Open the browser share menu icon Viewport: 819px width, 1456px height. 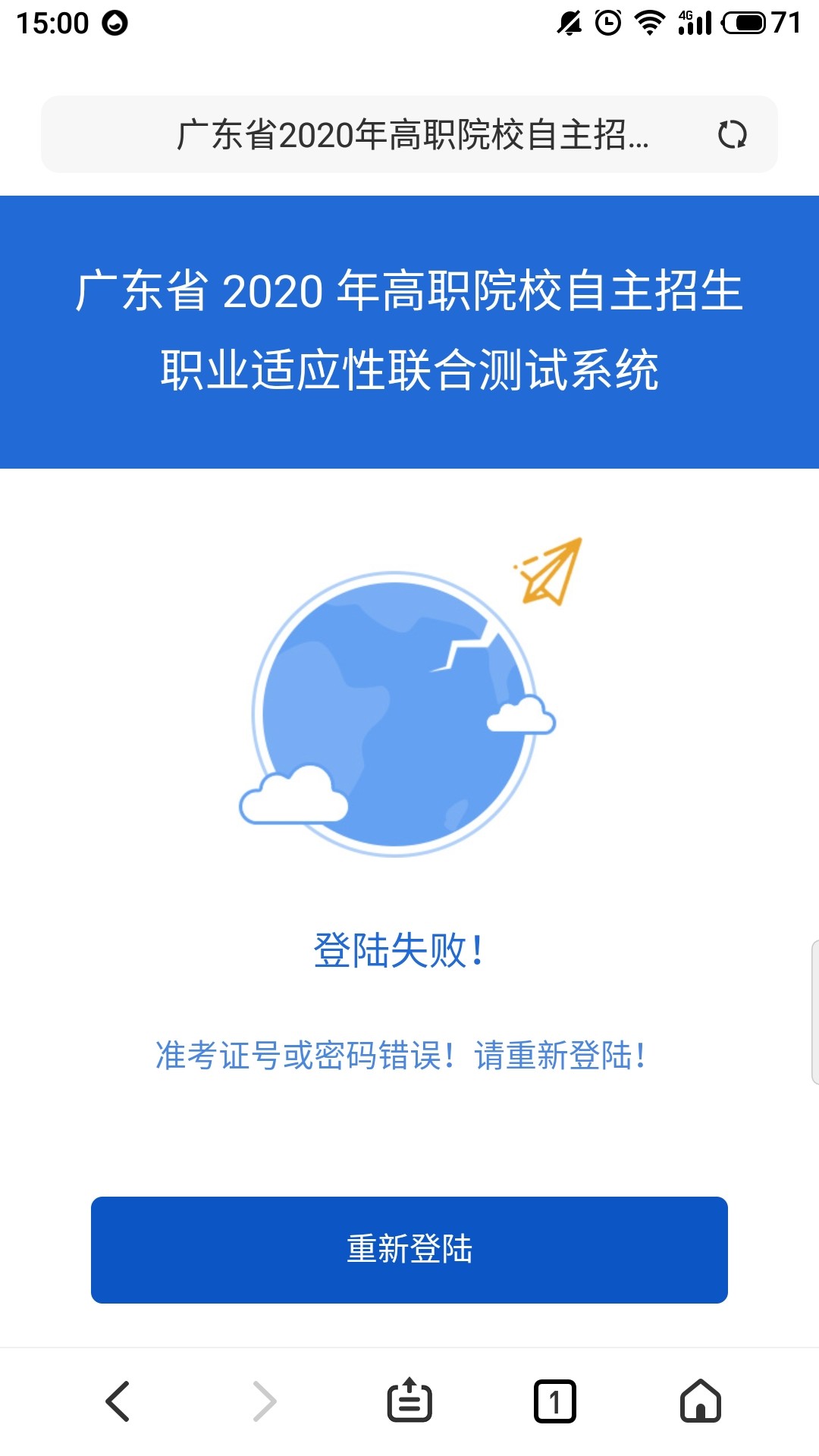coord(409,1401)
